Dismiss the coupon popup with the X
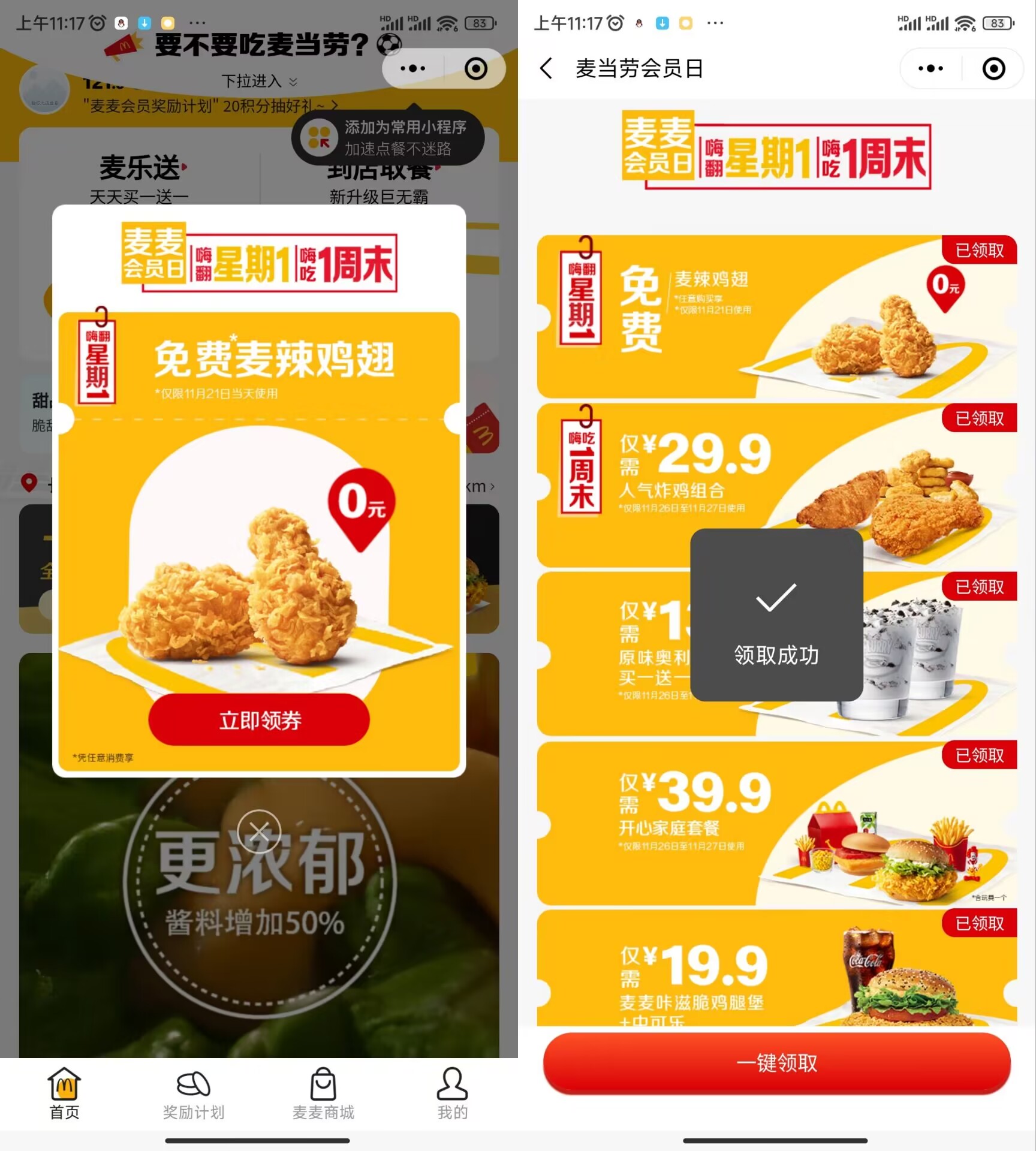 coord(259,831)
